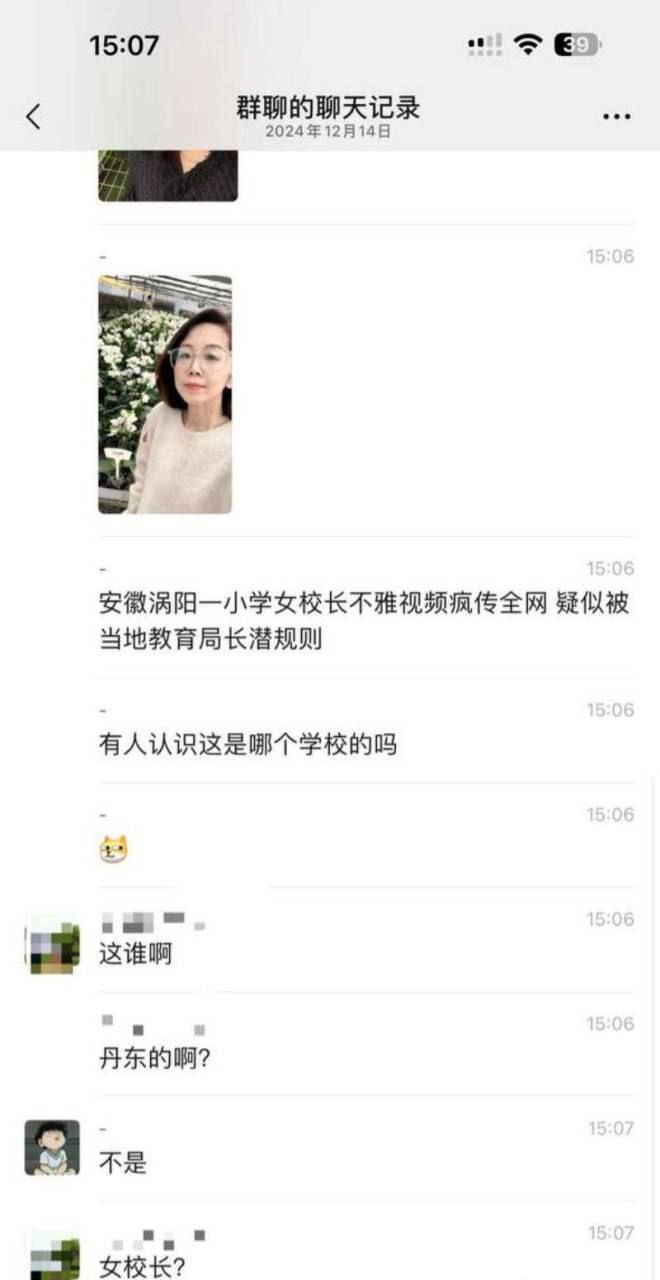Open the pixelated avatar beside 这谁啊
The image size is (660, 1280).
[x=52, y=943]
